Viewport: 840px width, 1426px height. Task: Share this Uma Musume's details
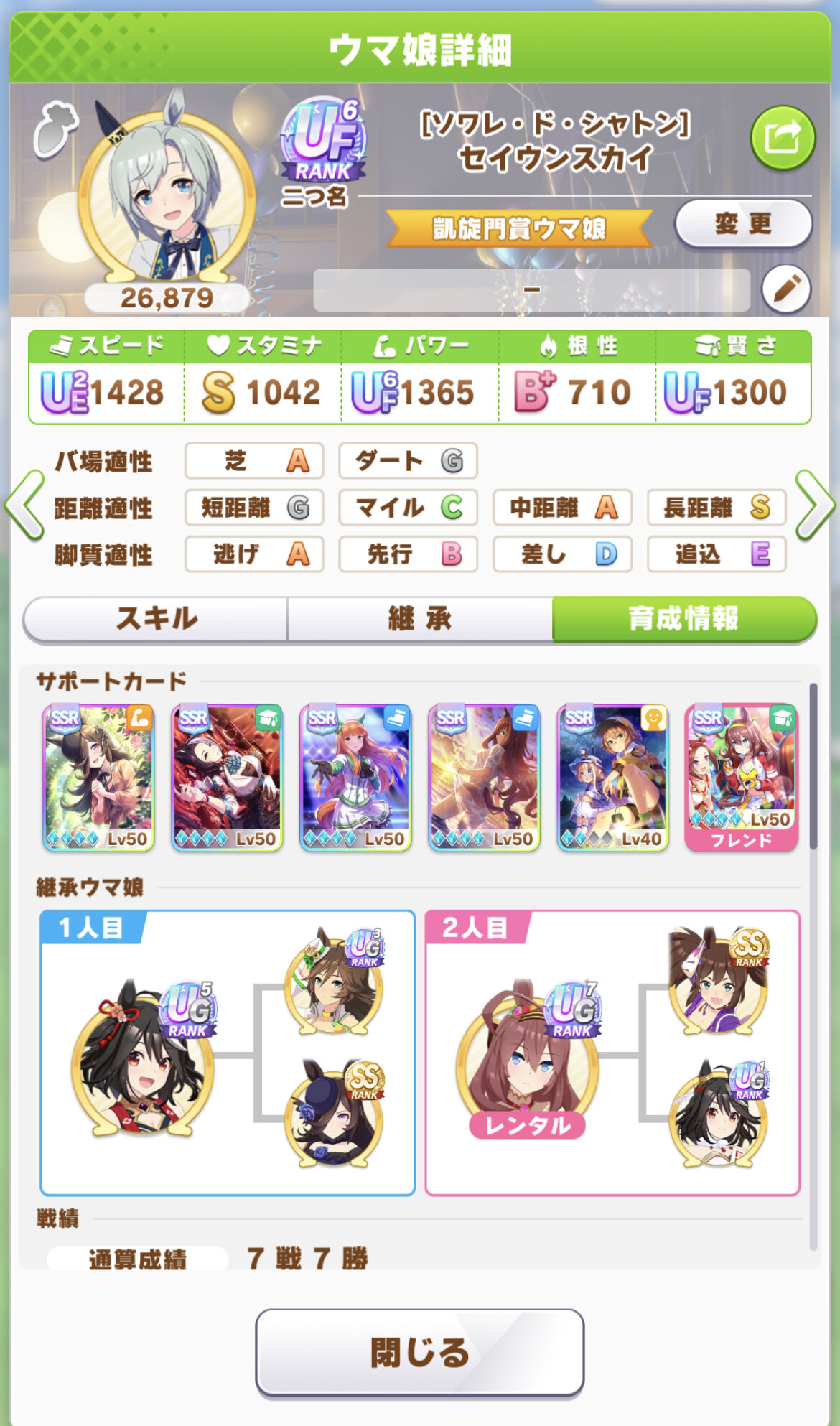(782, 139)
